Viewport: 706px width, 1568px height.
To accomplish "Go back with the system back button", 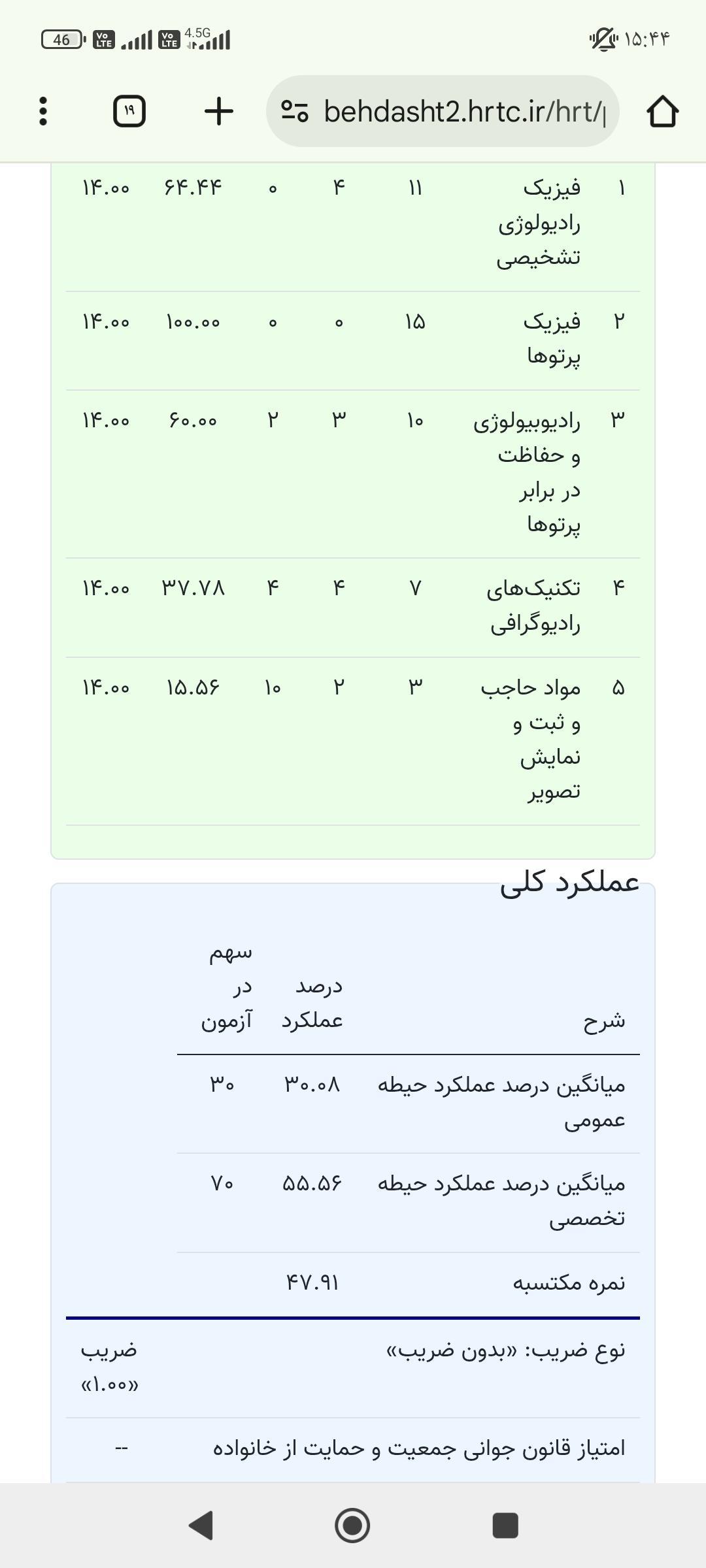I will [x=201, y=1526].
